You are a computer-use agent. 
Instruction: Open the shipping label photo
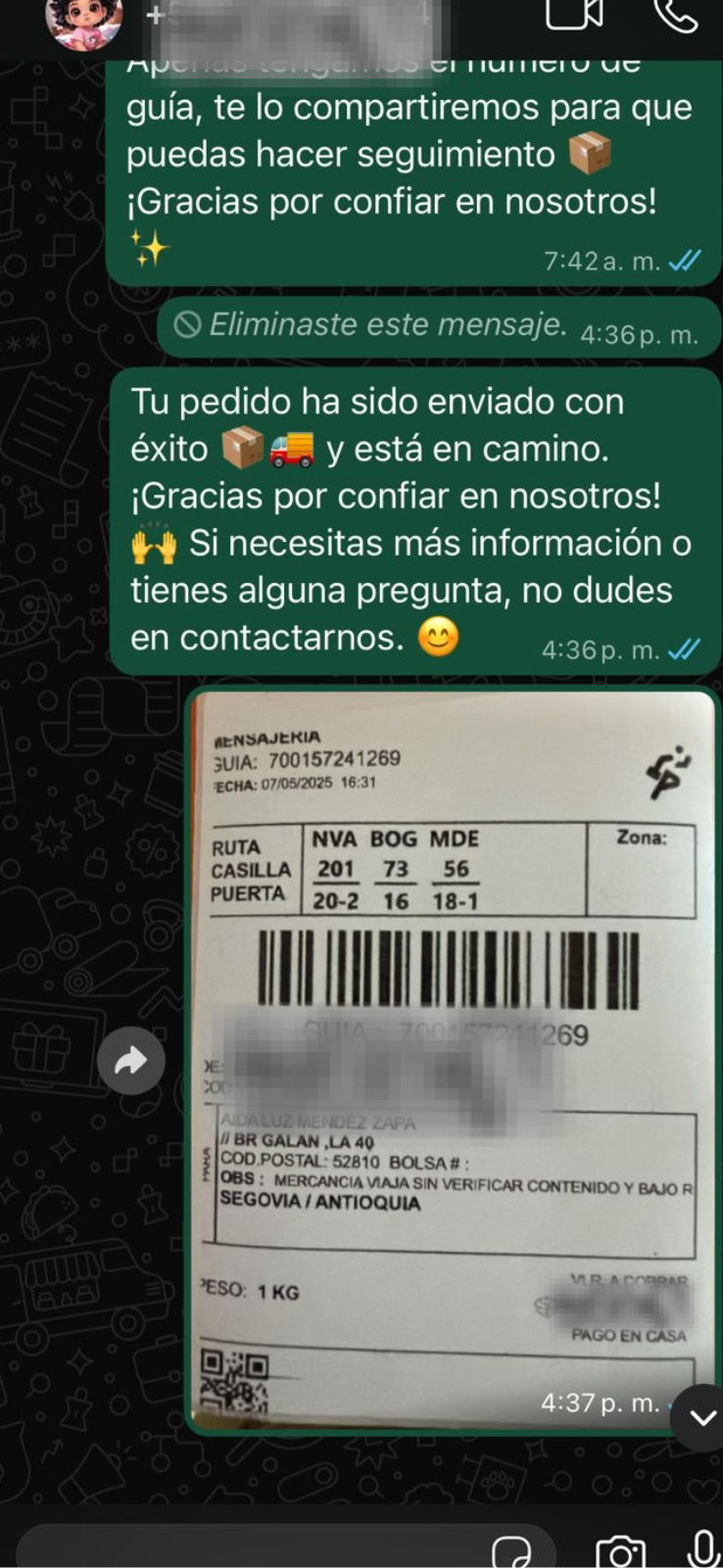click(x=452, y=1058)
